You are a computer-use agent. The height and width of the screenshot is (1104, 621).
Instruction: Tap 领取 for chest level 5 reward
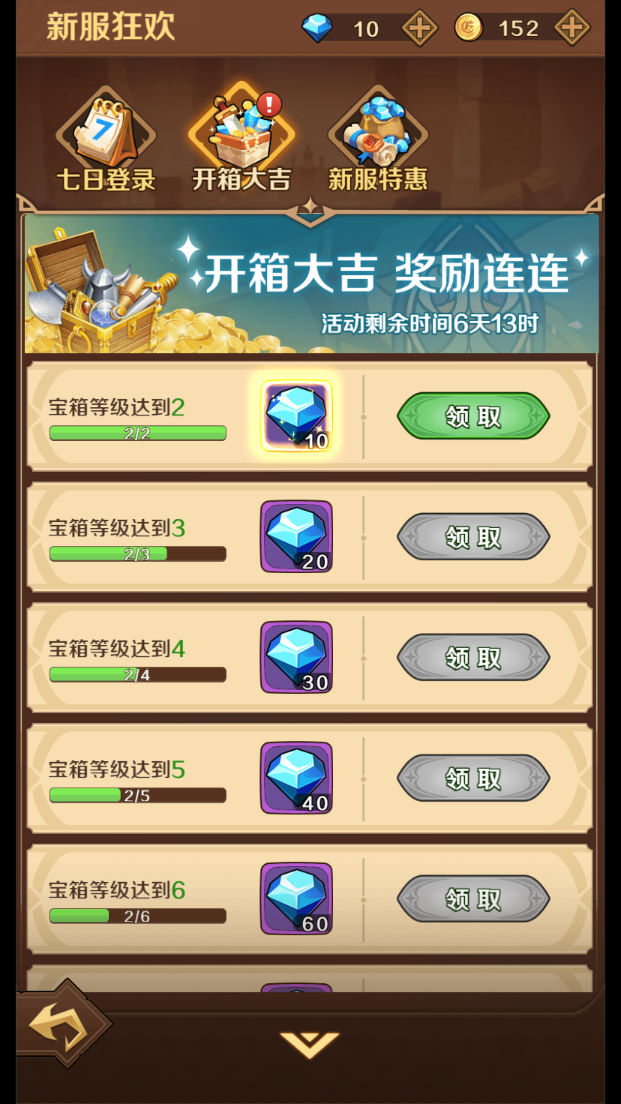[x=473, y=778]
